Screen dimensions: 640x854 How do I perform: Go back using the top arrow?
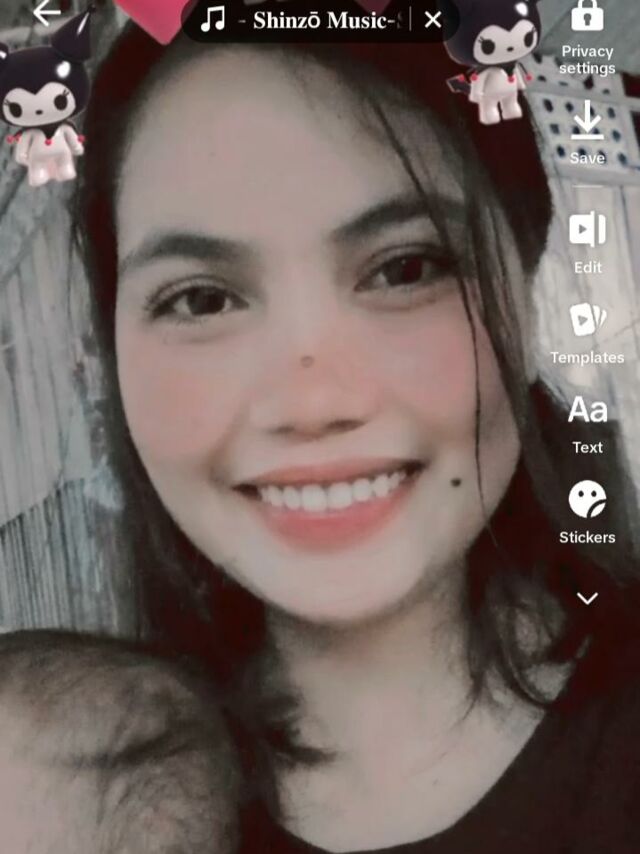tap(47, 13)
